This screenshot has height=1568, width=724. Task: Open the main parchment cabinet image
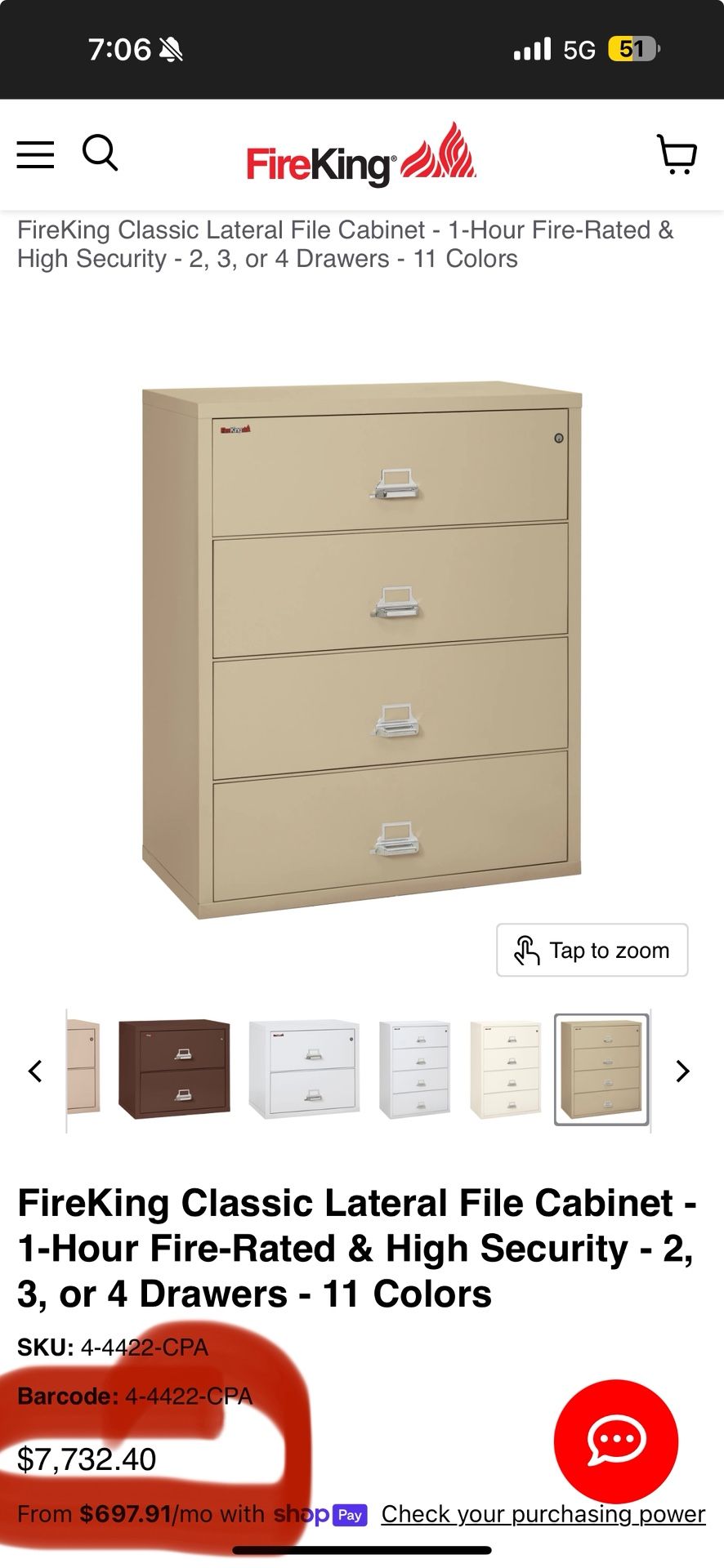click(x=362, y=649)
